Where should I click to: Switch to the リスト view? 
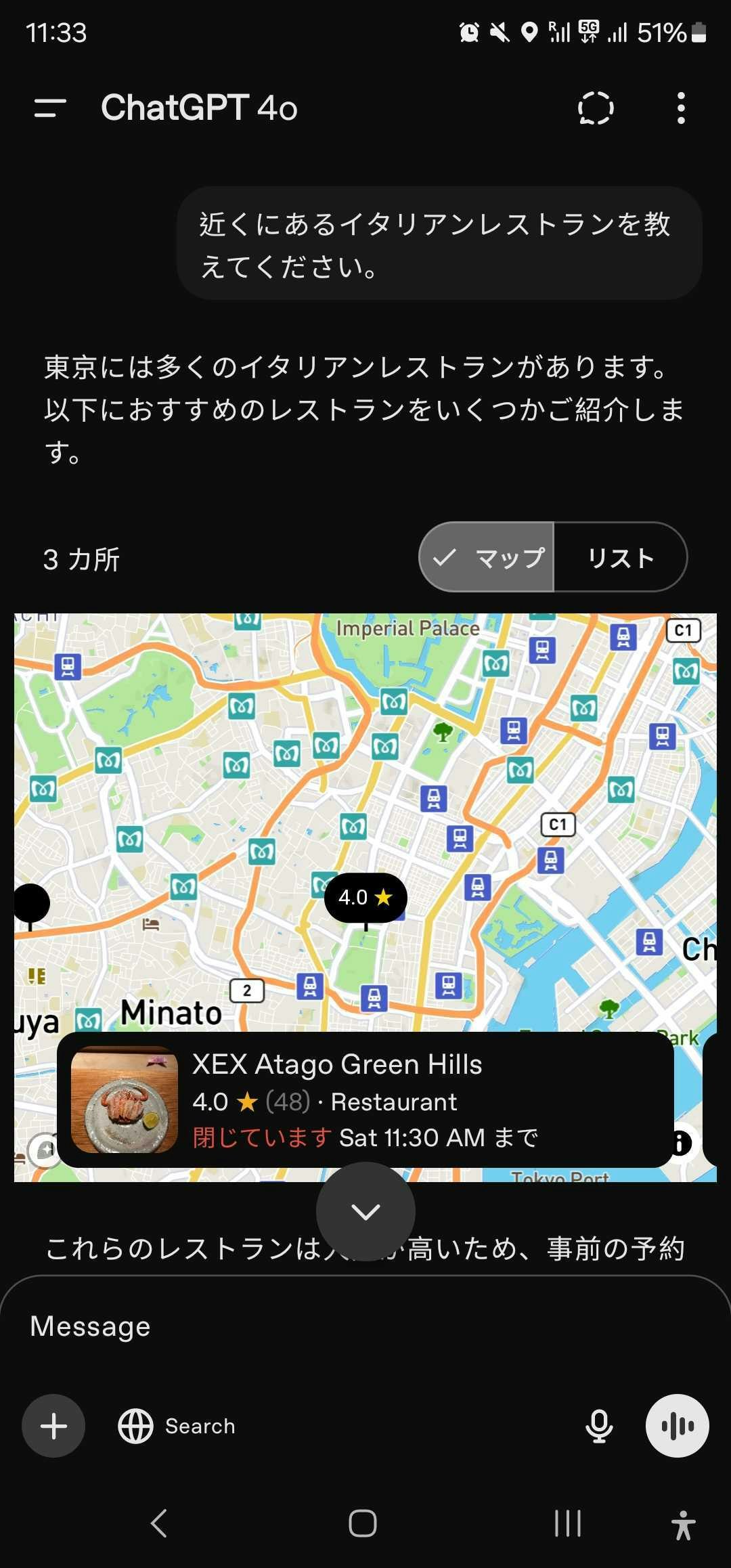point(620,557)
